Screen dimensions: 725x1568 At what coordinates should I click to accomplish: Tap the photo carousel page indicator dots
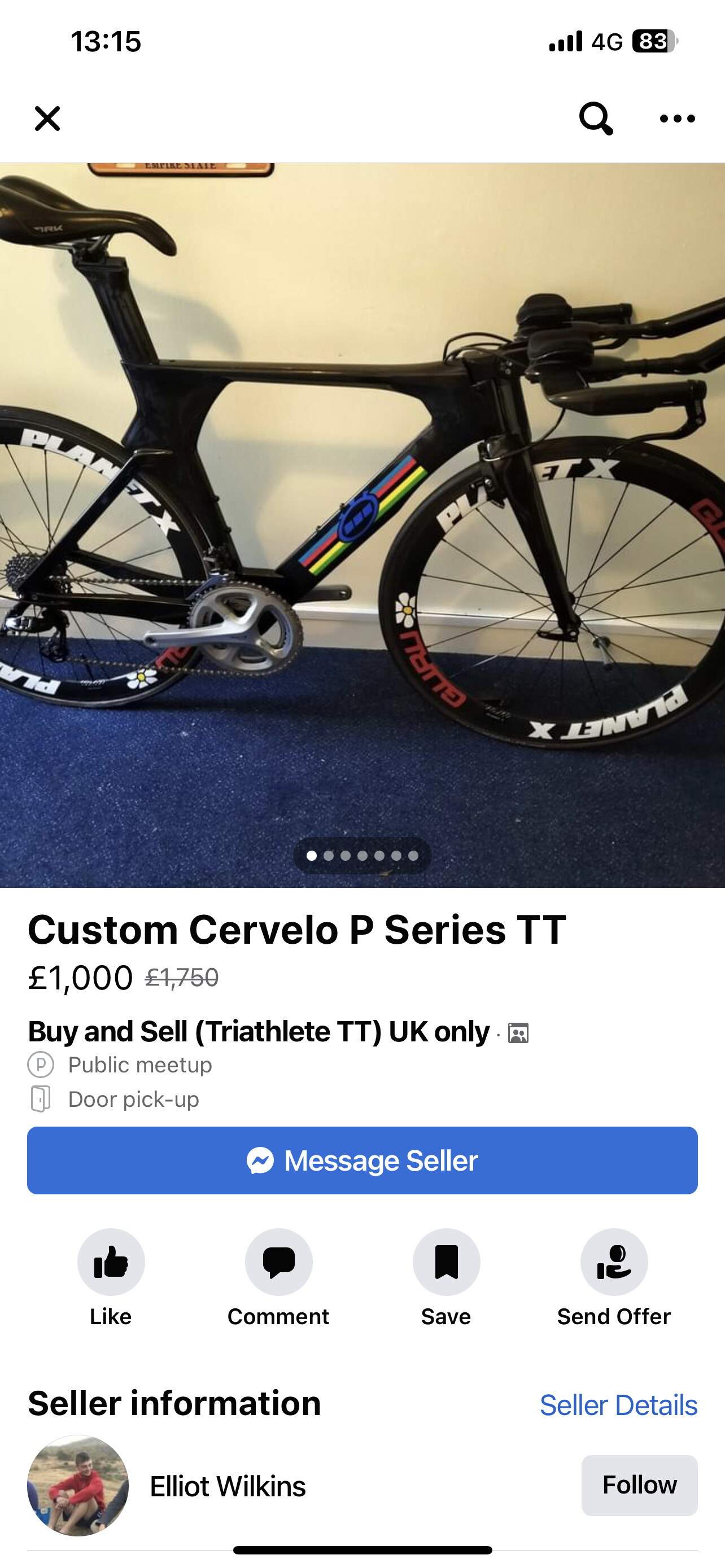pos(362,855)
